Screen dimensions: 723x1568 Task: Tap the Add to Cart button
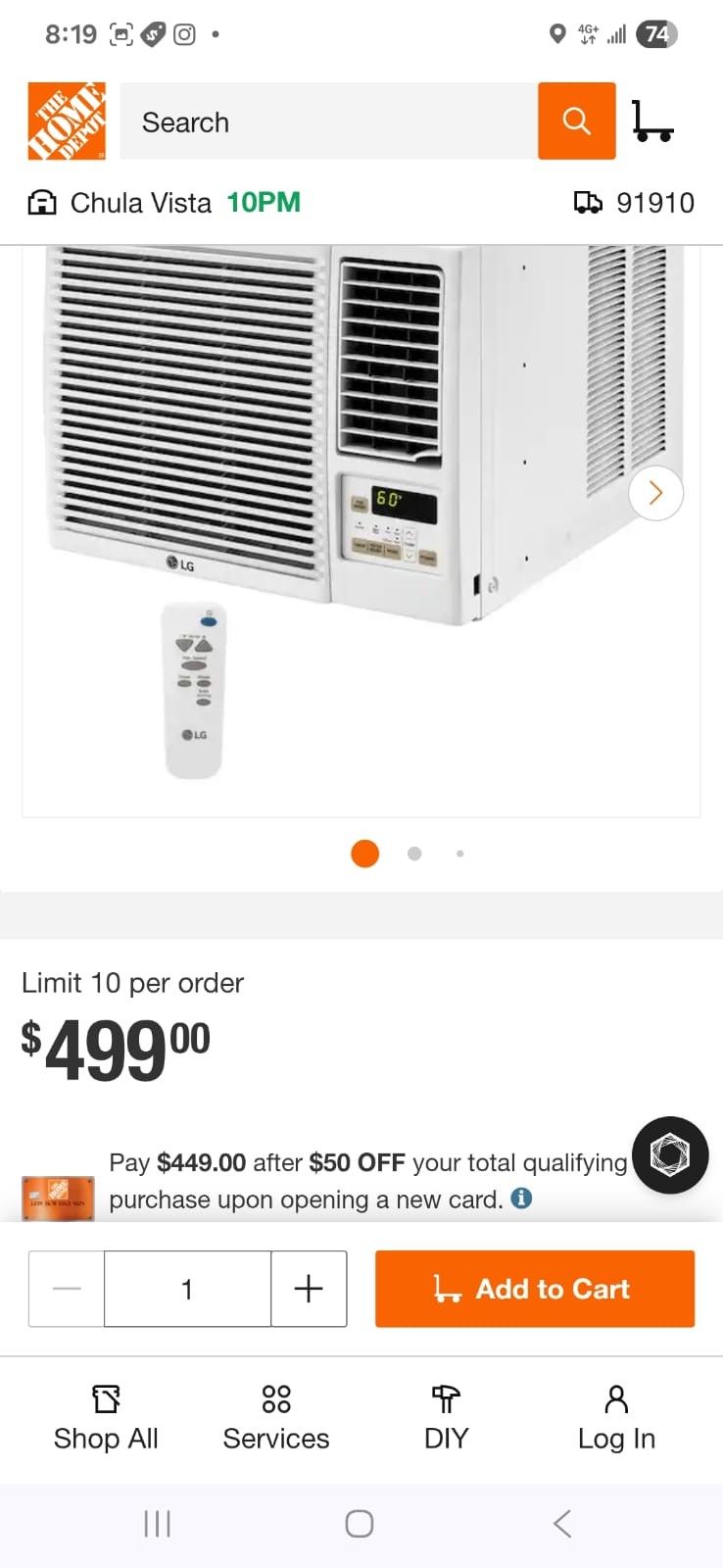534,1289
